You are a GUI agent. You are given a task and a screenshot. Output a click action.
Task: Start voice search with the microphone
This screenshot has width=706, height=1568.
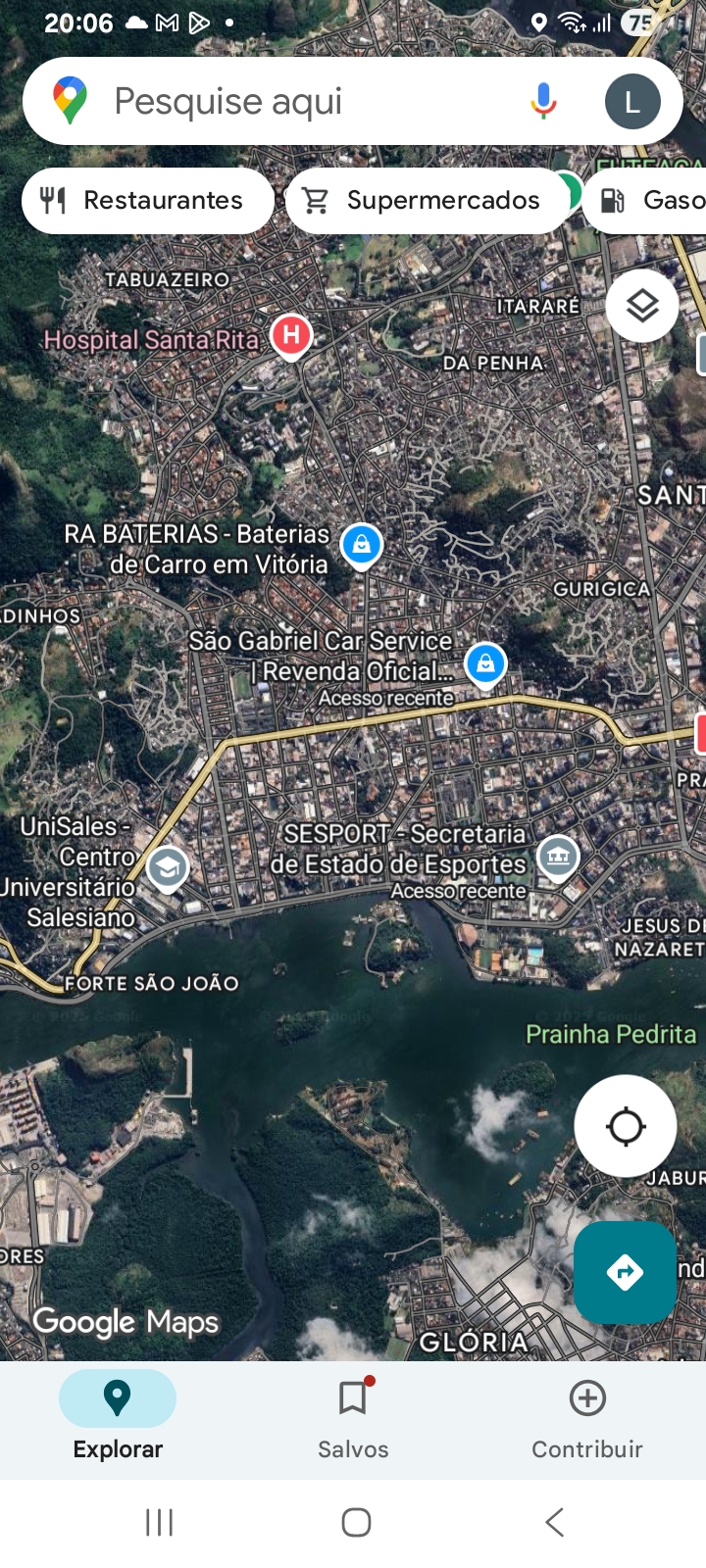tap(543, 101)
